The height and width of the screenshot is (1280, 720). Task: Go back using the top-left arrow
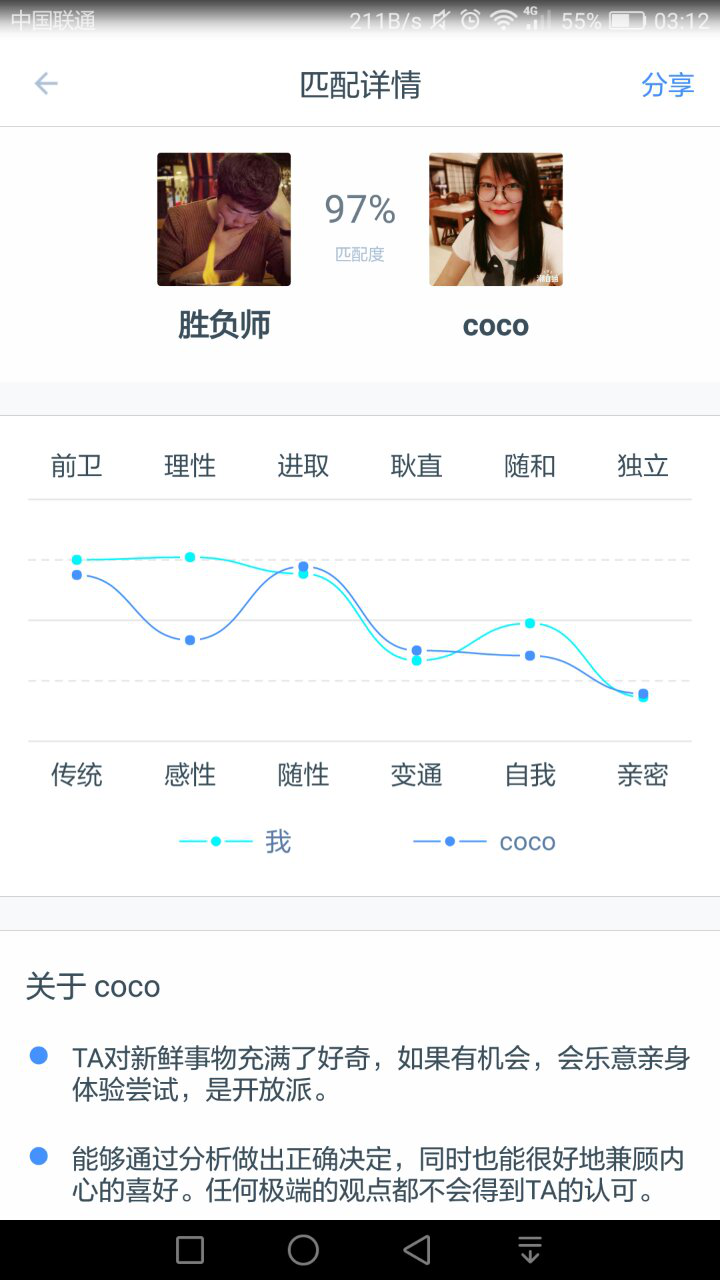tap(46, 84)
